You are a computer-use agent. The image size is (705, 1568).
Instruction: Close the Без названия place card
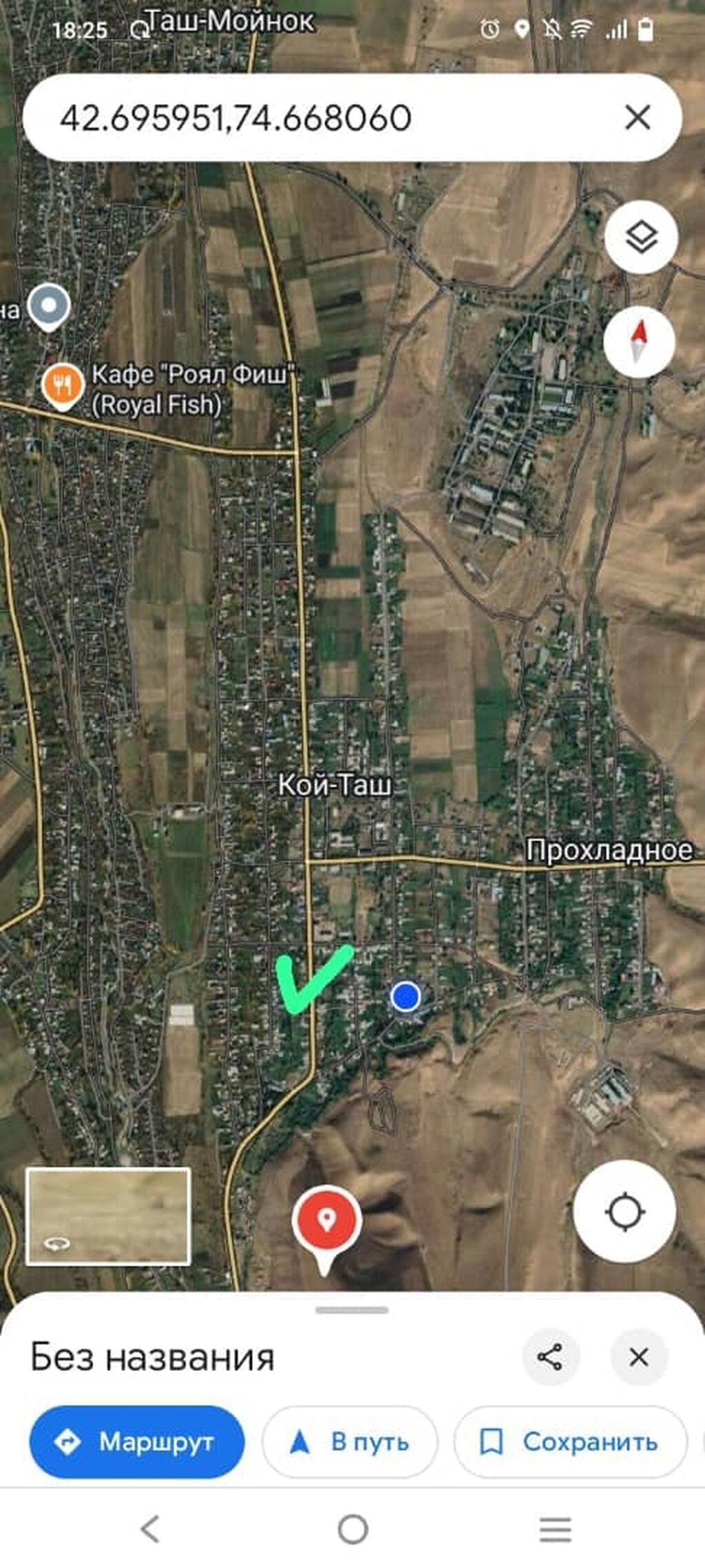point(638,1356)
